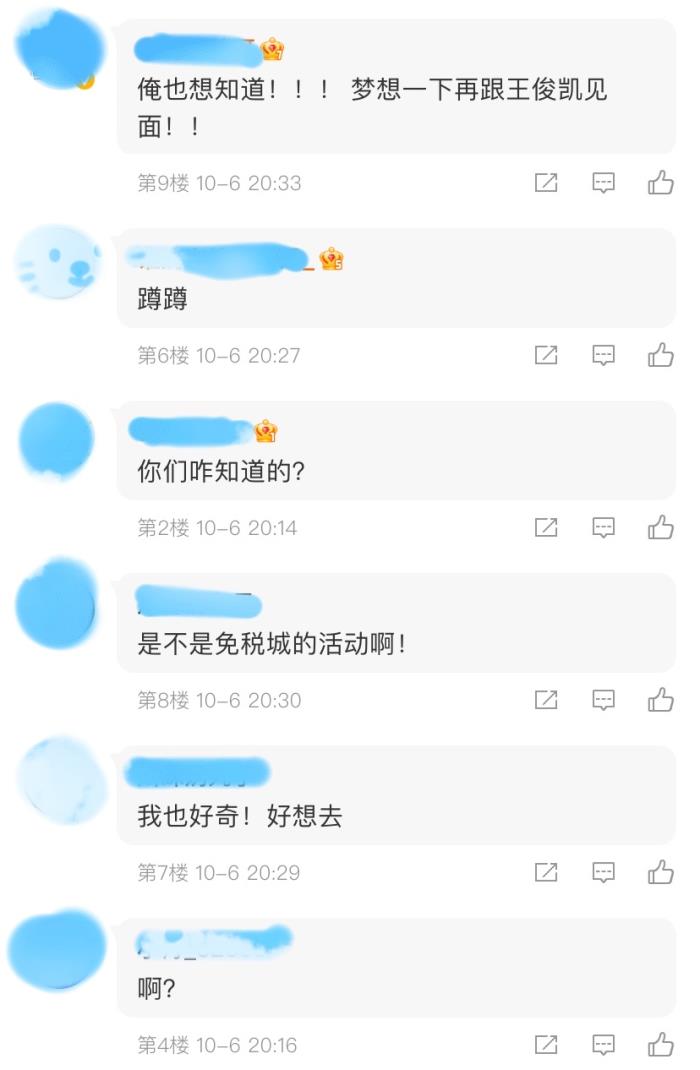
Task: Like the 蹲蹲 comment on 第6楼
Action: tap(660, 355)
